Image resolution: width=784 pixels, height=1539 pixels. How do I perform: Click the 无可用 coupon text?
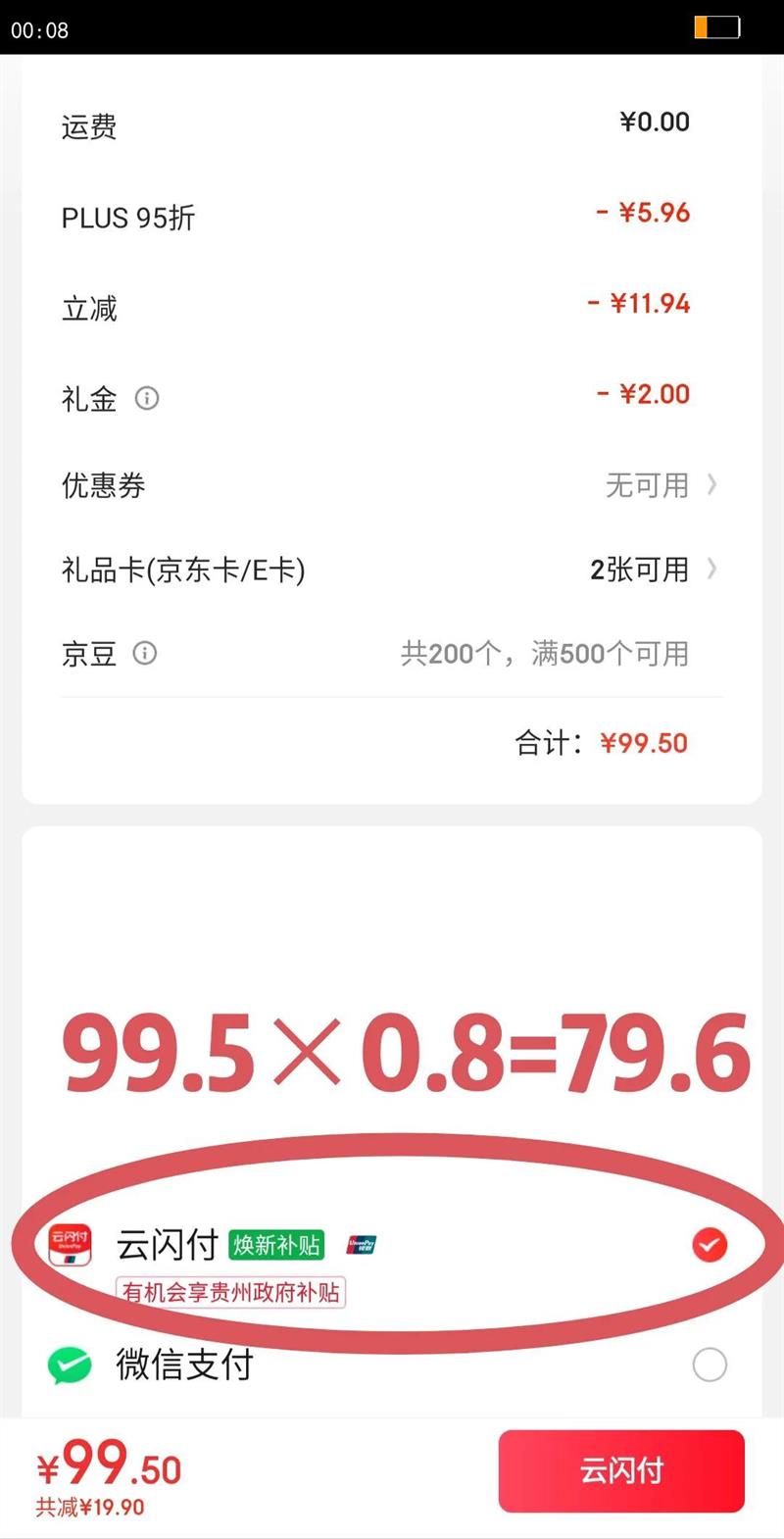coord(647,485)
